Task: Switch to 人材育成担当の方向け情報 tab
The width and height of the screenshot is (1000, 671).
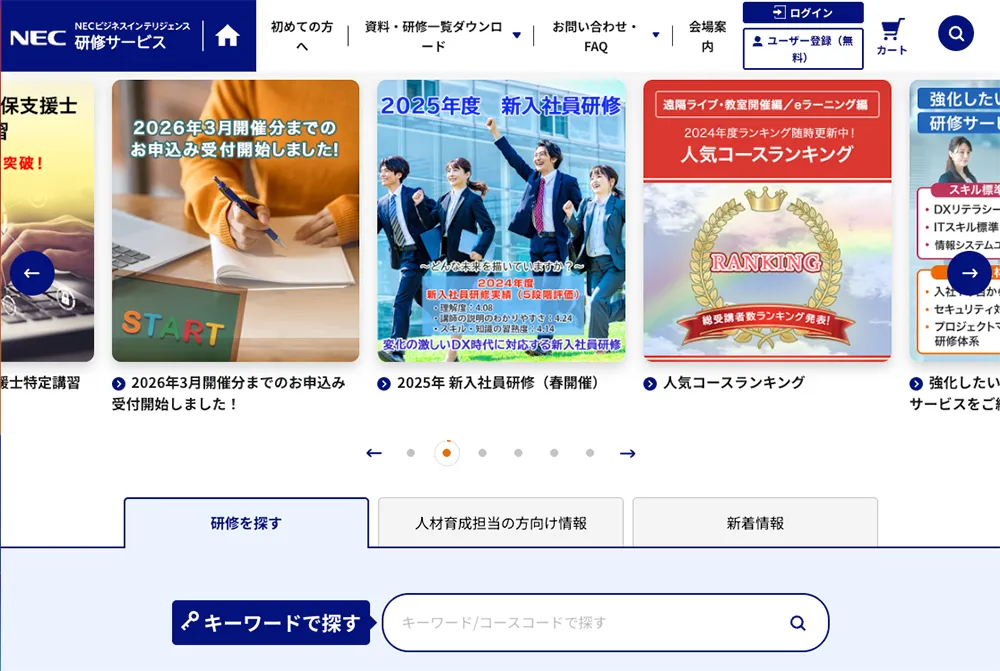Action: 501,523
